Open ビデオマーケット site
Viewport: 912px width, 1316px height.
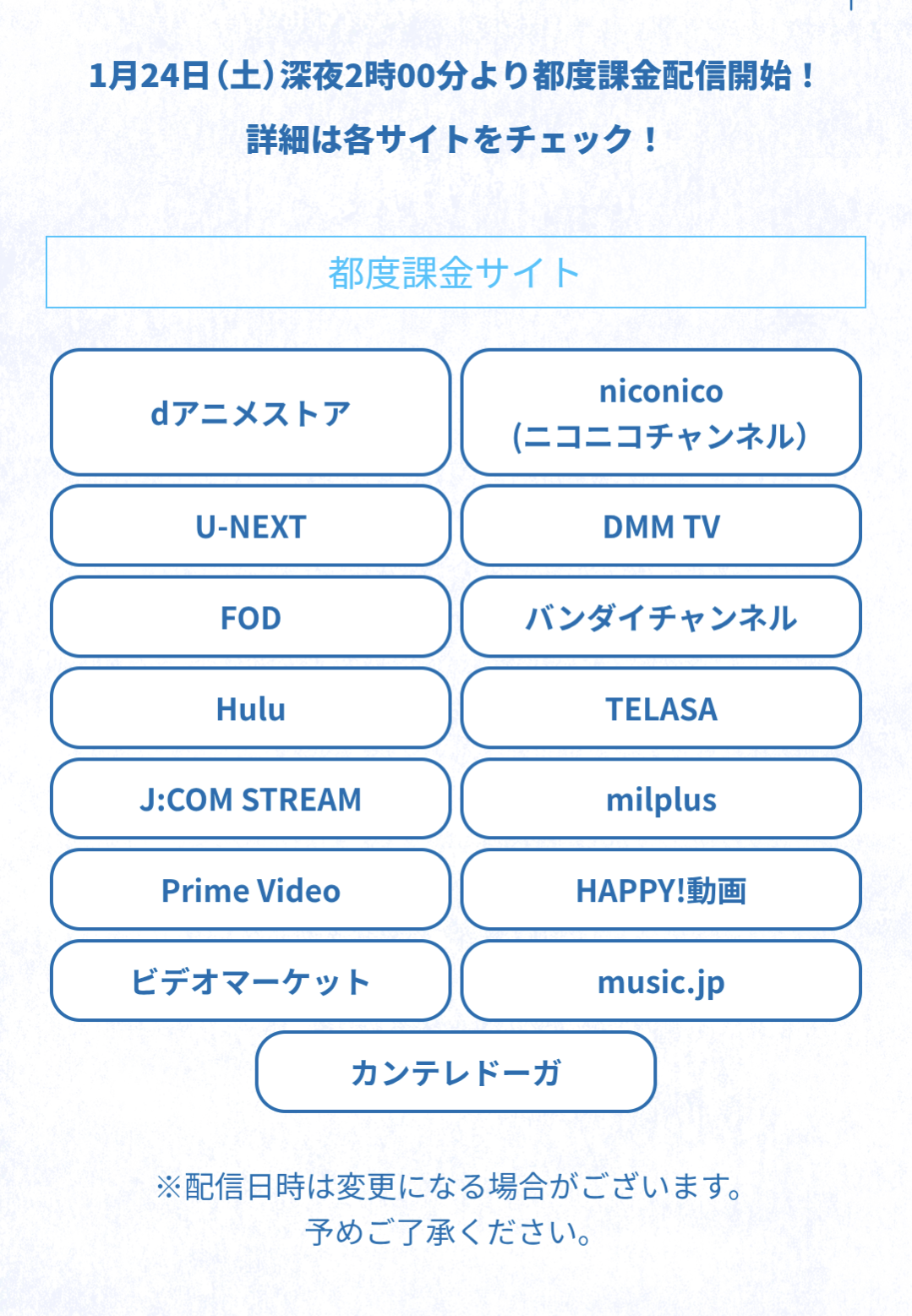tap(250, 981)
